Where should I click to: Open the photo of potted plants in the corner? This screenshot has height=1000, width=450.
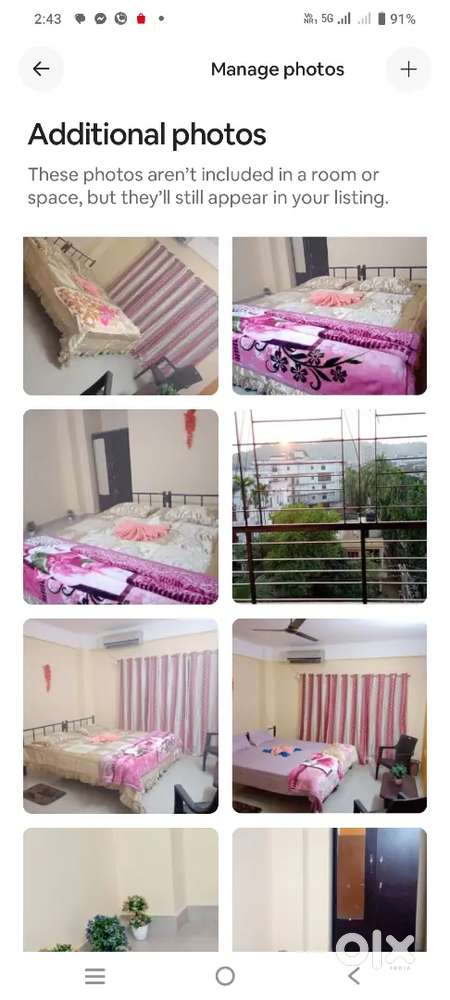point(120,890)
